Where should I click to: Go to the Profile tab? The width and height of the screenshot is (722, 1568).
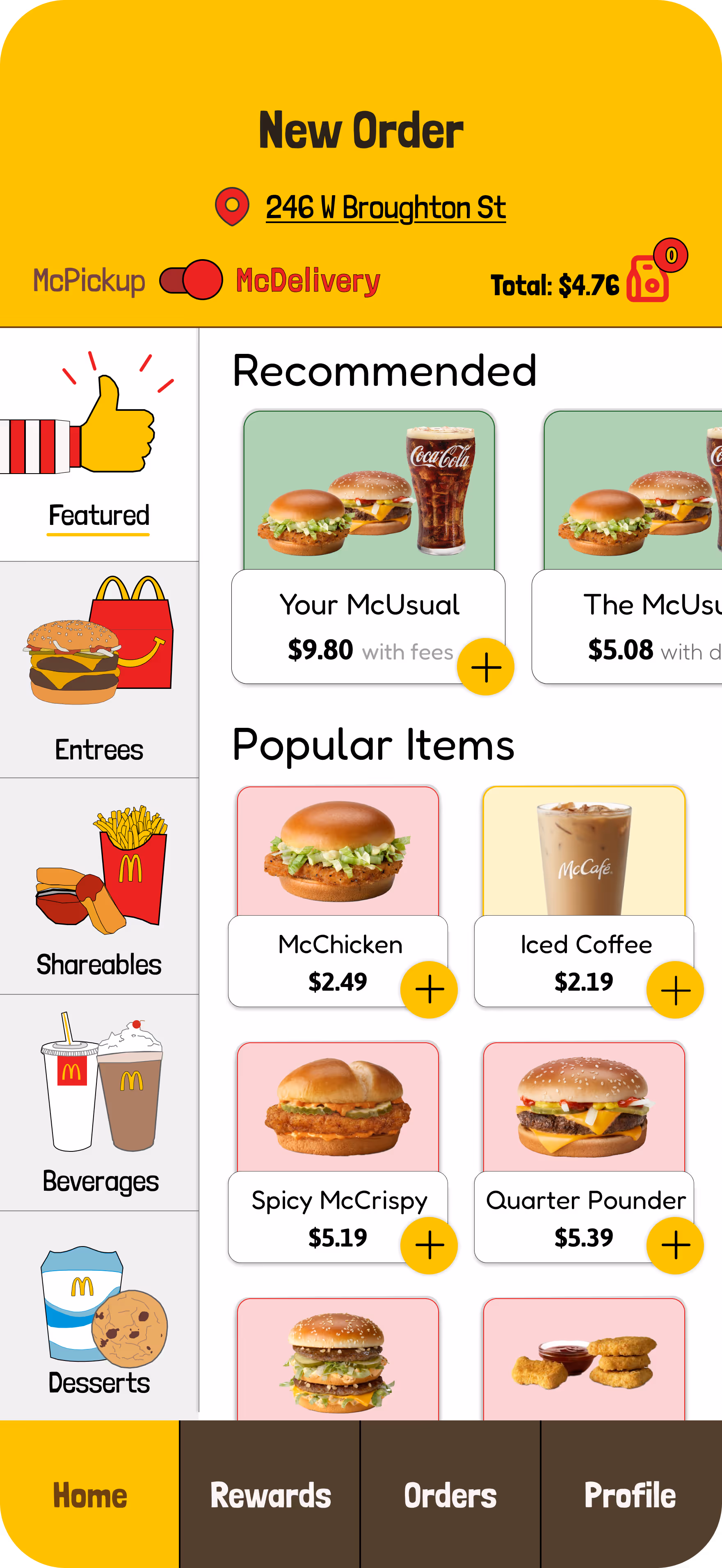tap(631, 1495)
